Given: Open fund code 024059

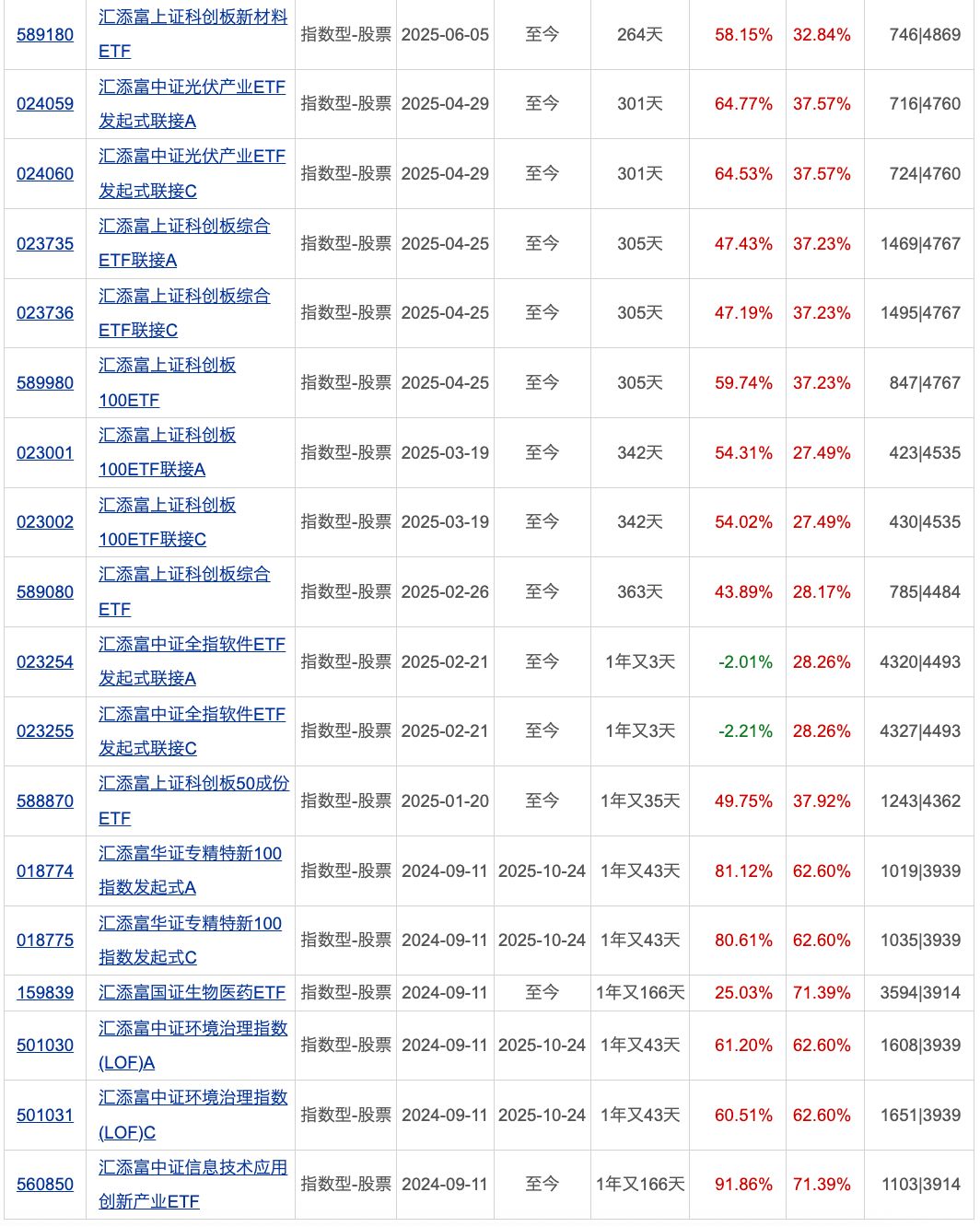Looking at the screenshot, I should (44, 104).
